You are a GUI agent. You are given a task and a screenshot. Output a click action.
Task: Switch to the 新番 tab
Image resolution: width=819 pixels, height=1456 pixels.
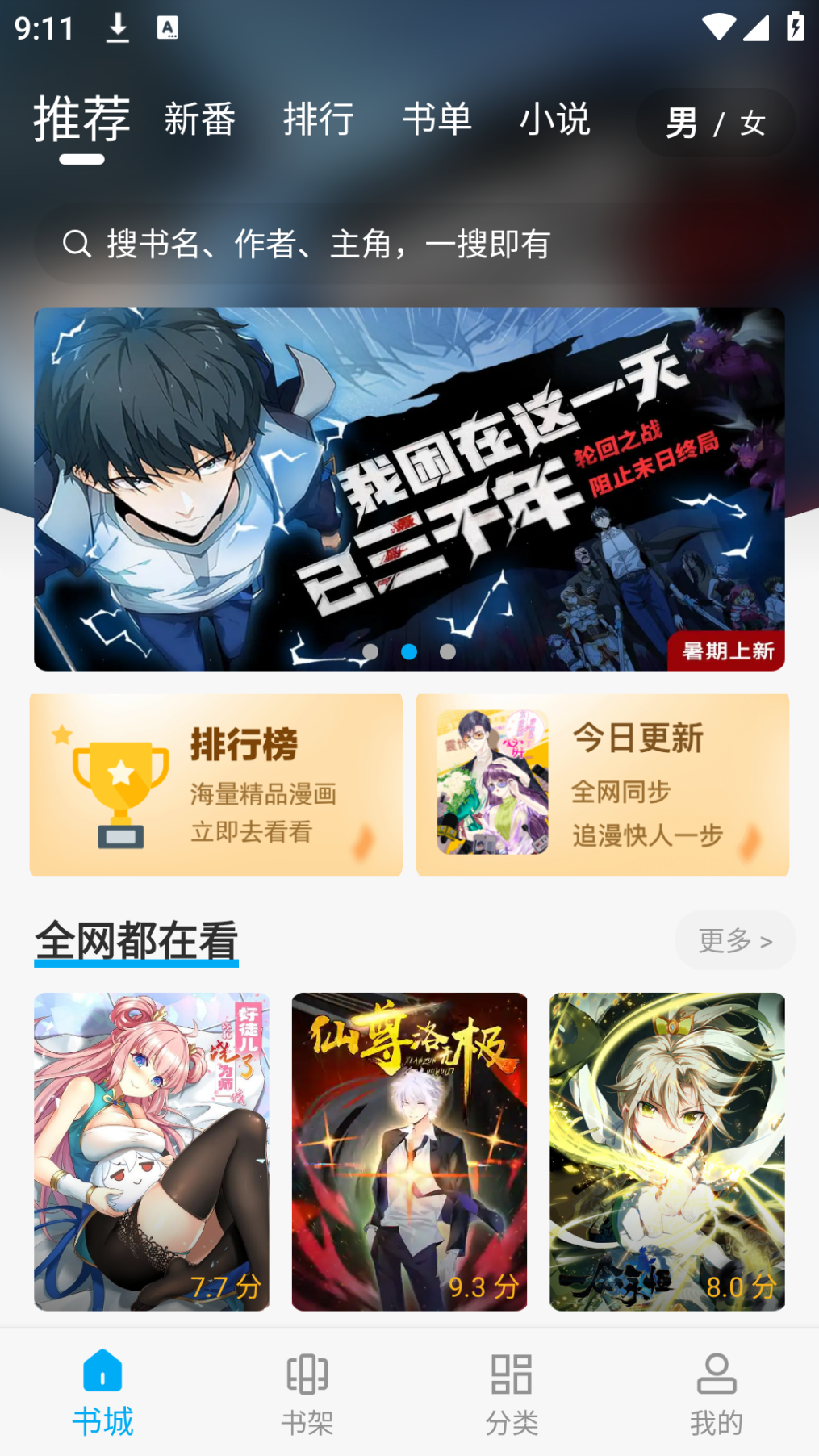(x=199, y=119)
